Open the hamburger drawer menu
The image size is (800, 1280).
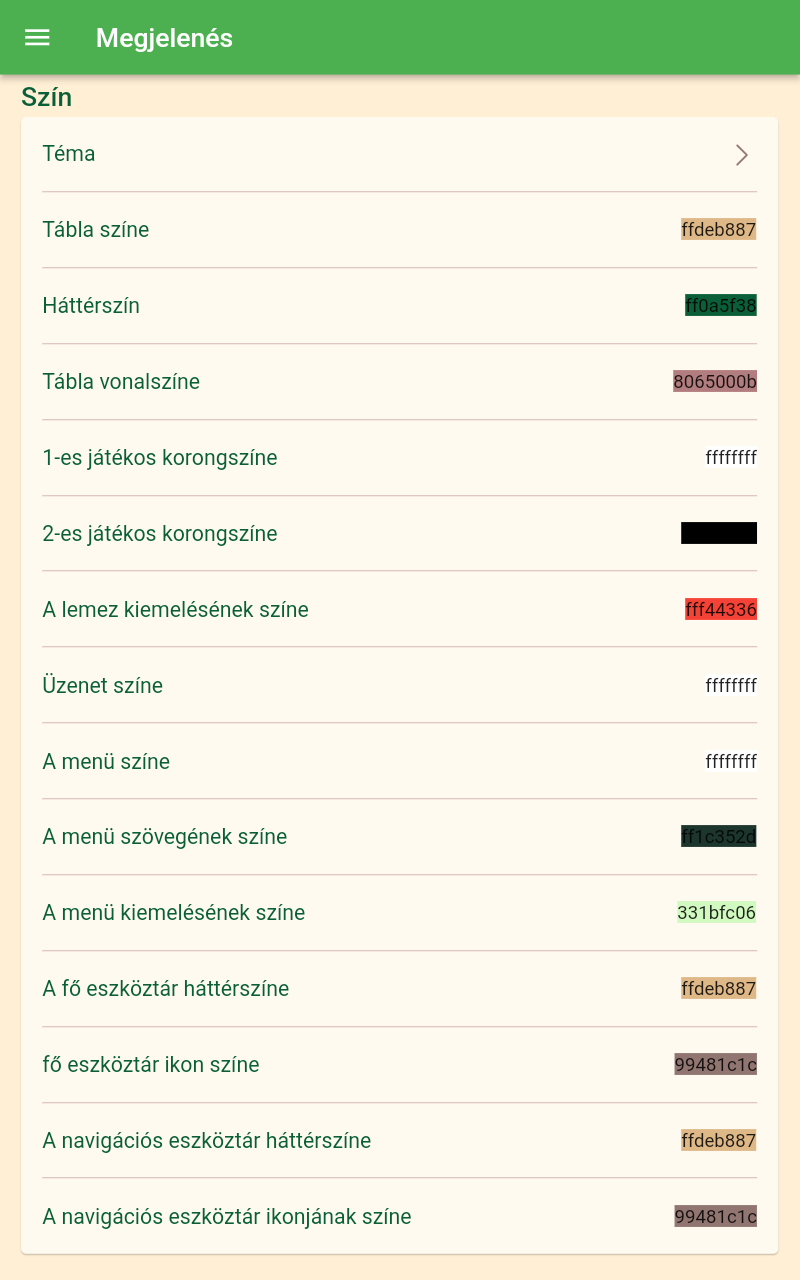click(37, 37)
